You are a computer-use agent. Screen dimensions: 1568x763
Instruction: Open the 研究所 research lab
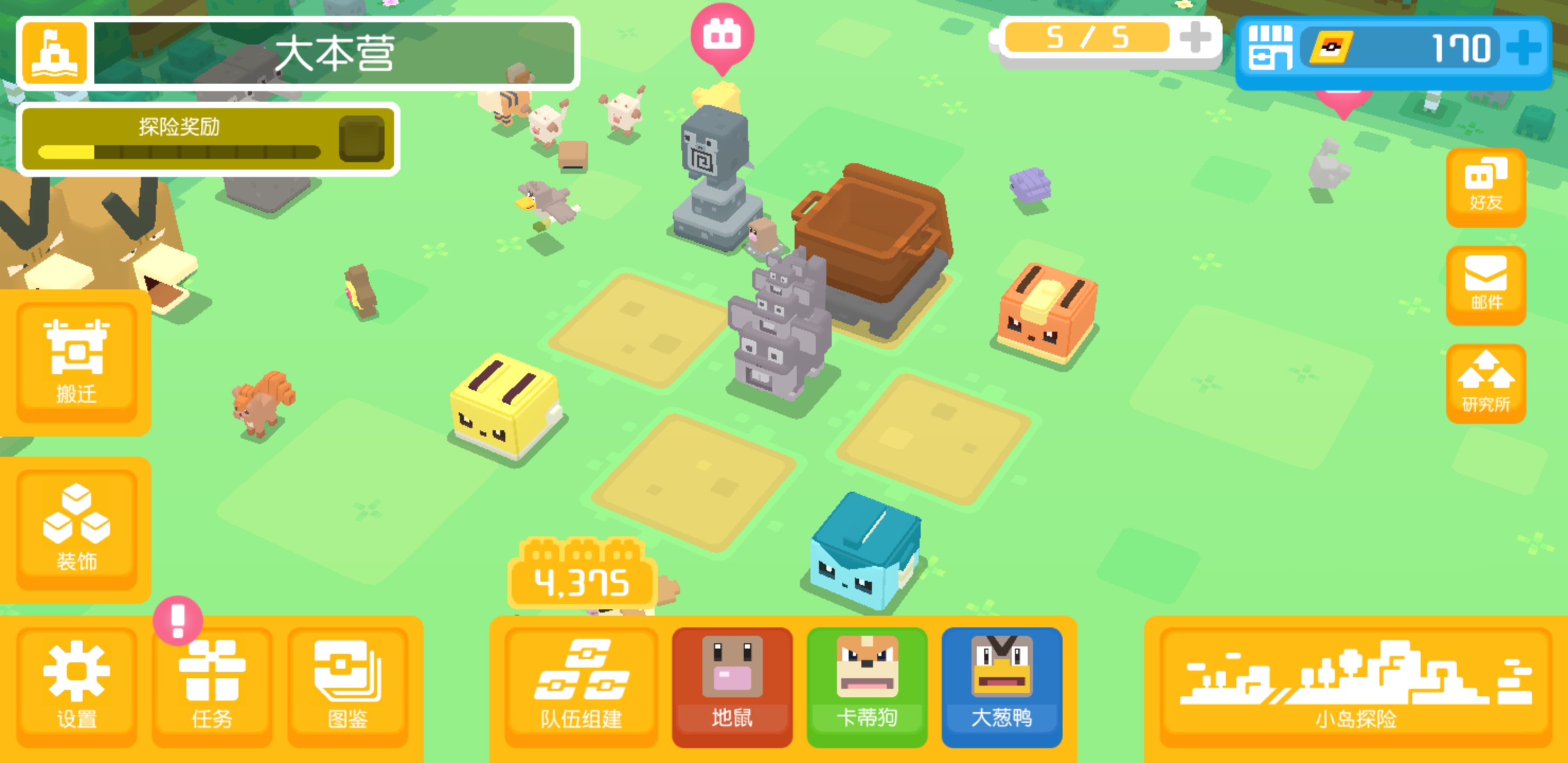pyautogui.click(x=1485, y=383)
